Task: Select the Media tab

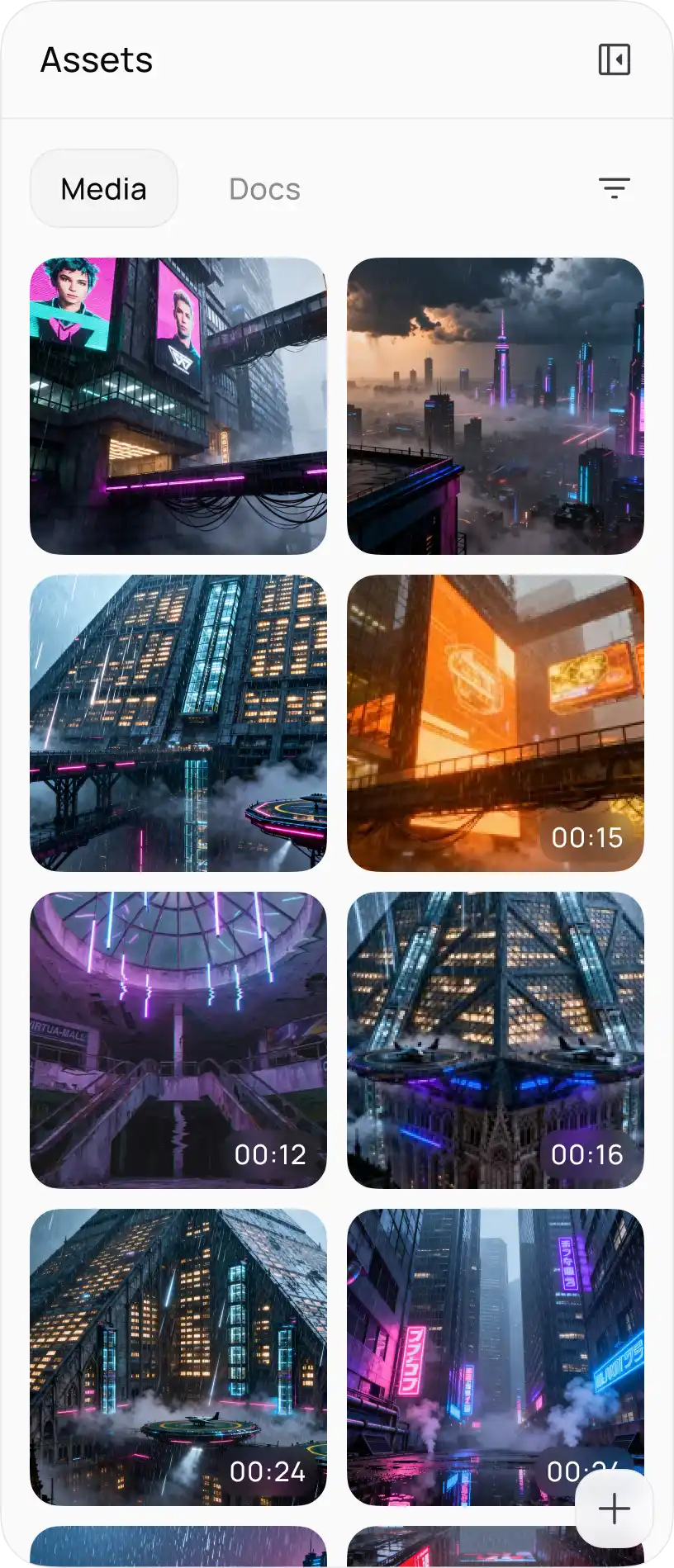Action: 104,189
